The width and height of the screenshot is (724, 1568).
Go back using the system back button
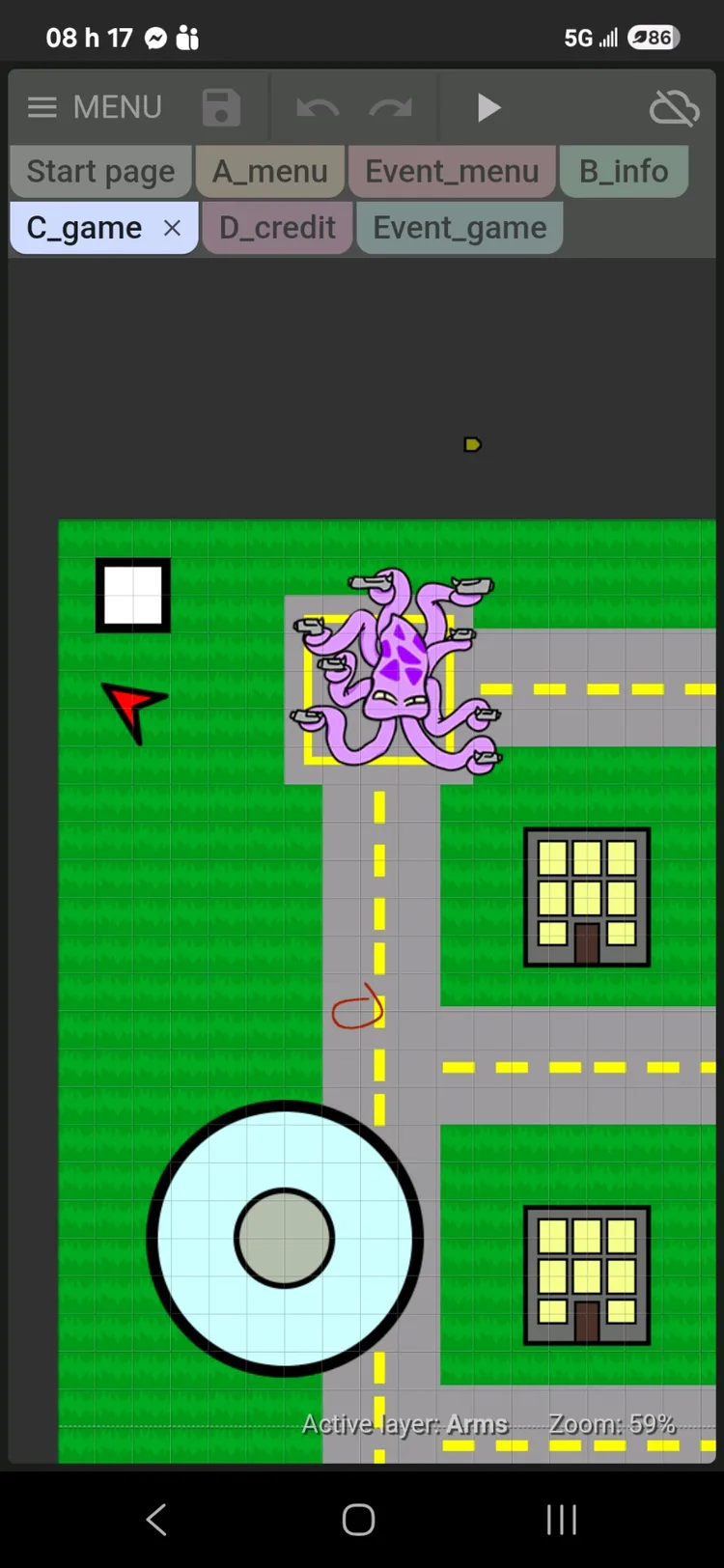[x=156, y=1519]
